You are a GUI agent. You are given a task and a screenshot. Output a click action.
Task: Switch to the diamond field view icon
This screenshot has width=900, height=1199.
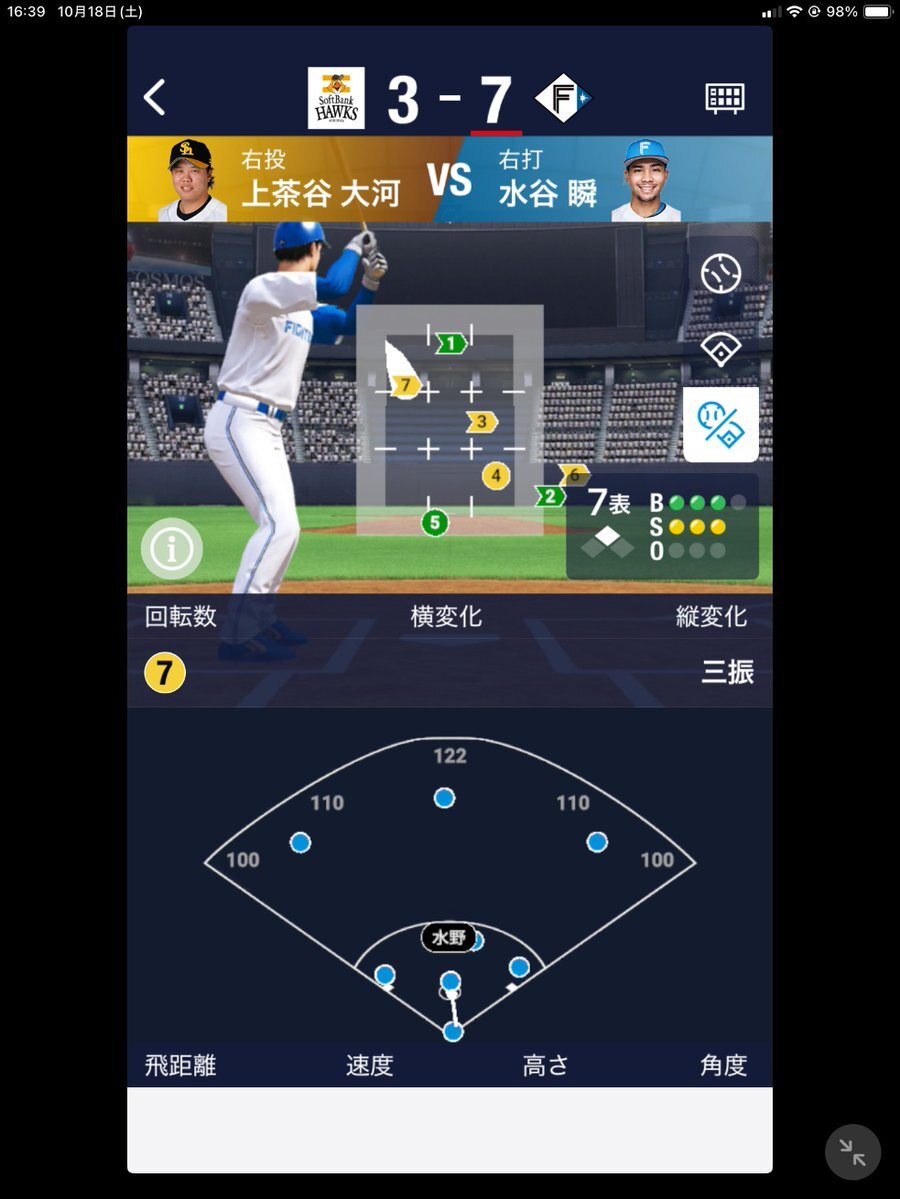721,349
